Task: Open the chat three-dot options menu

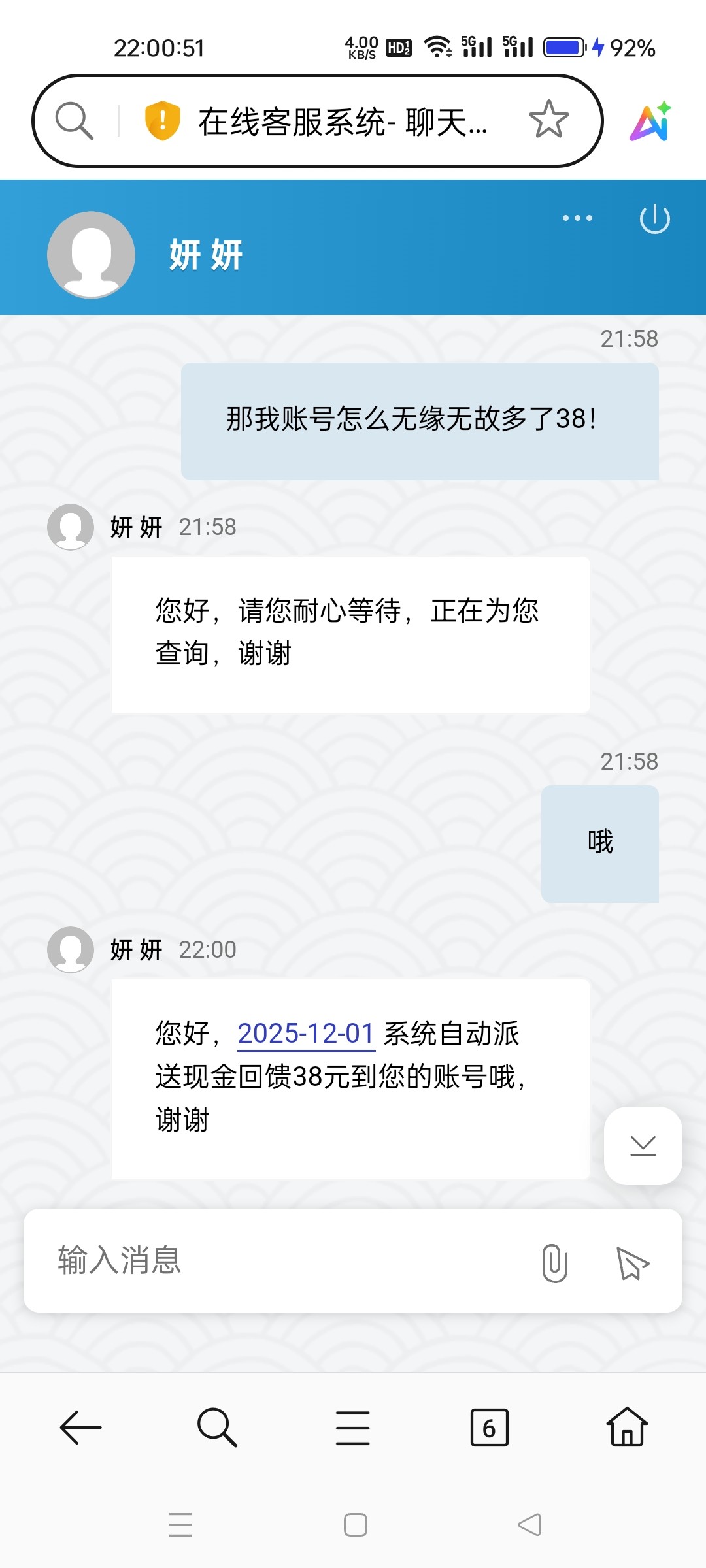Action: click(x=577, y=218)
